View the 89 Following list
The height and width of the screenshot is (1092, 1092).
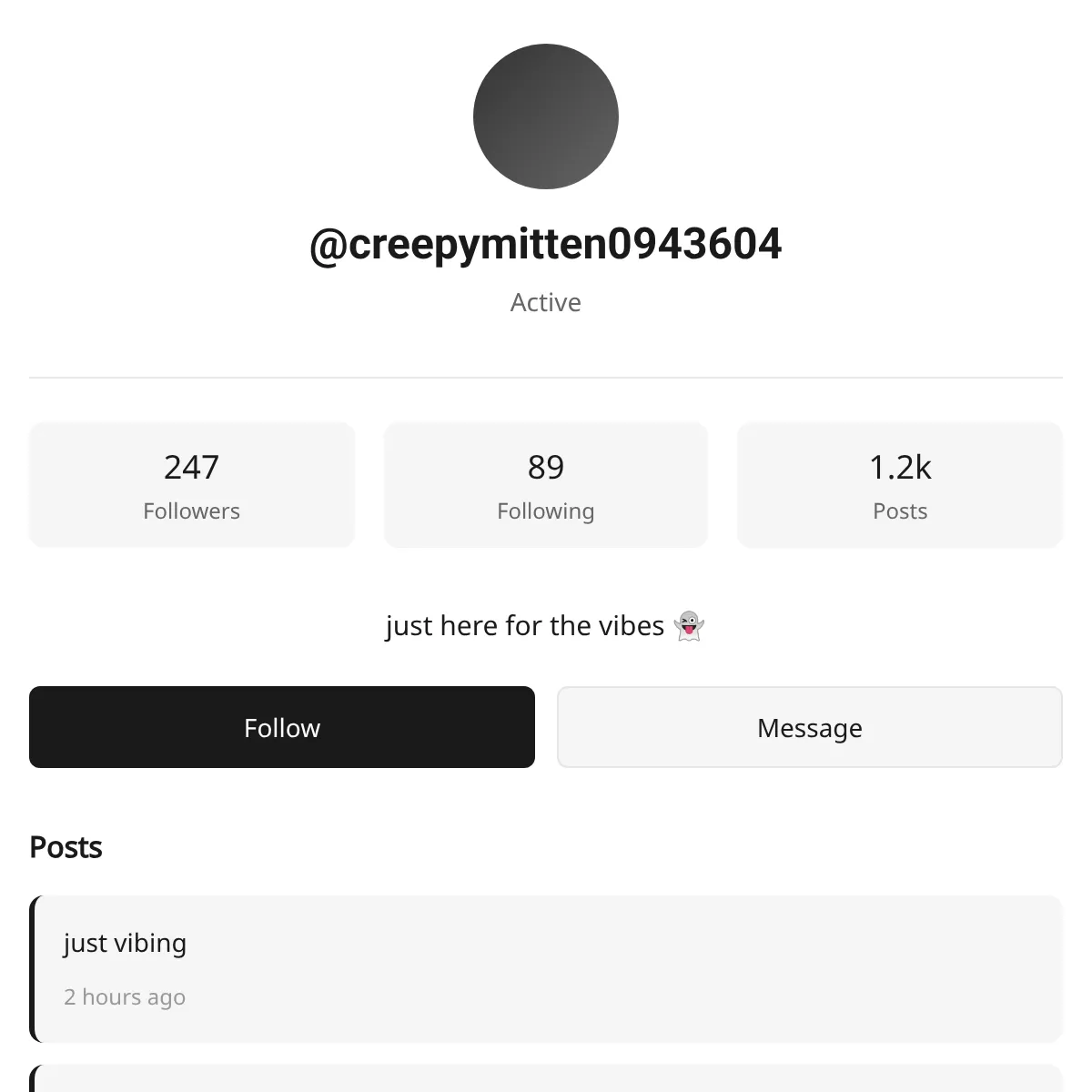pos(545,485)
